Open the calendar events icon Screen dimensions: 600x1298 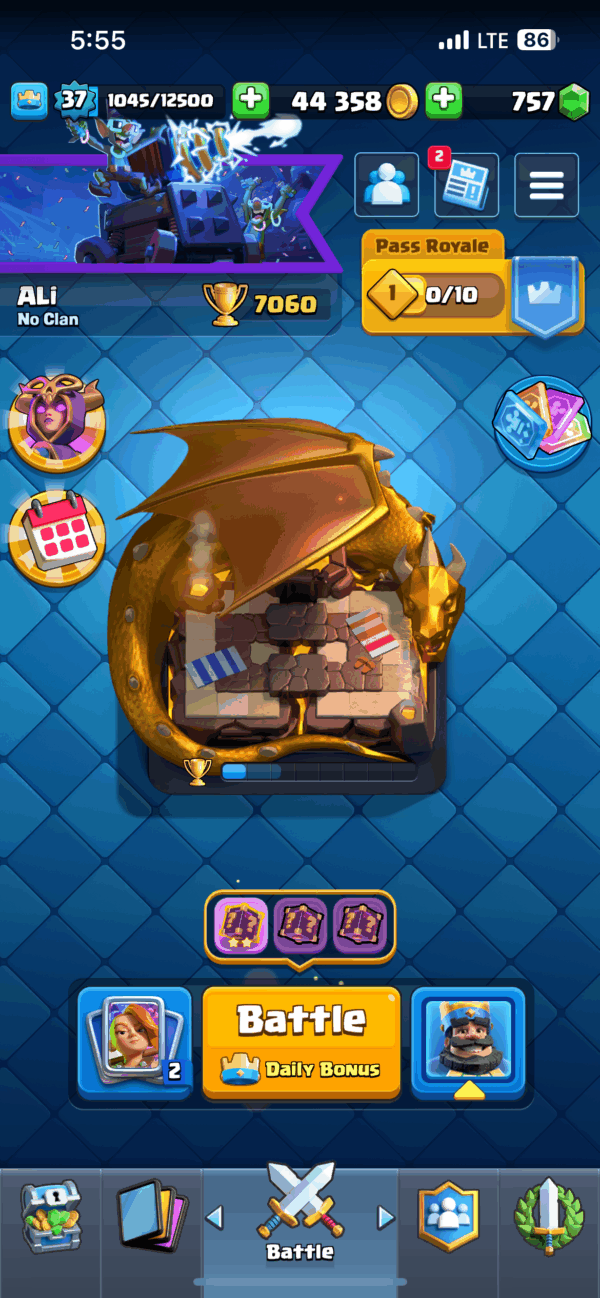(57, 538)
